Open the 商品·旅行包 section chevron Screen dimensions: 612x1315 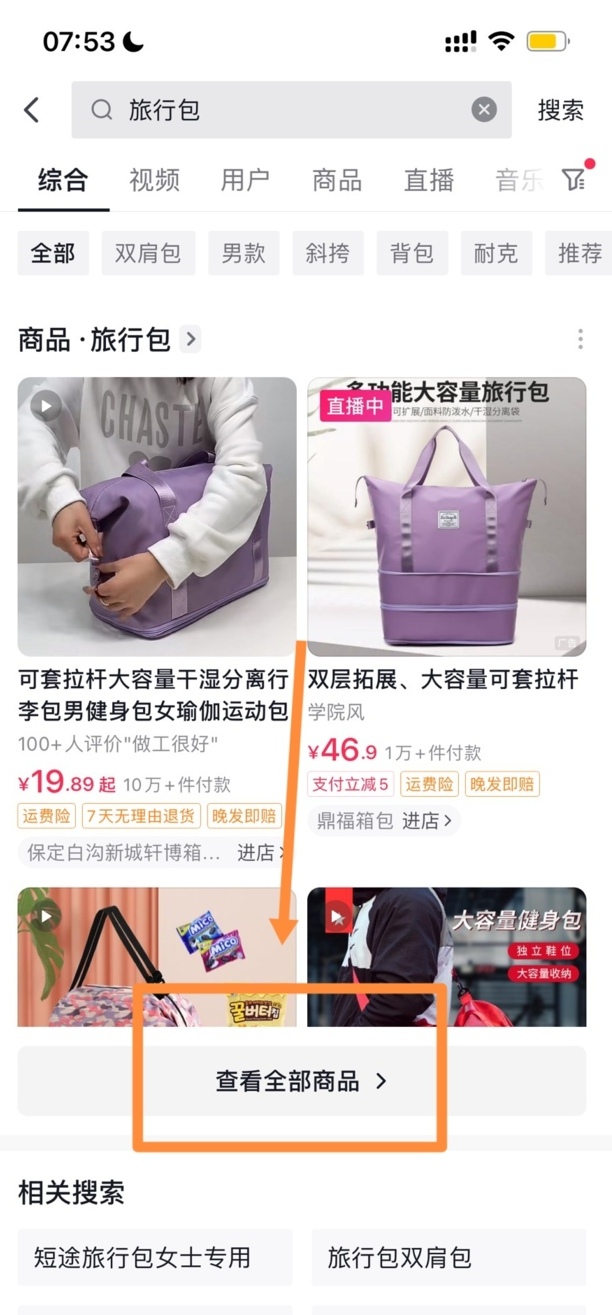(x=191, y=340)
